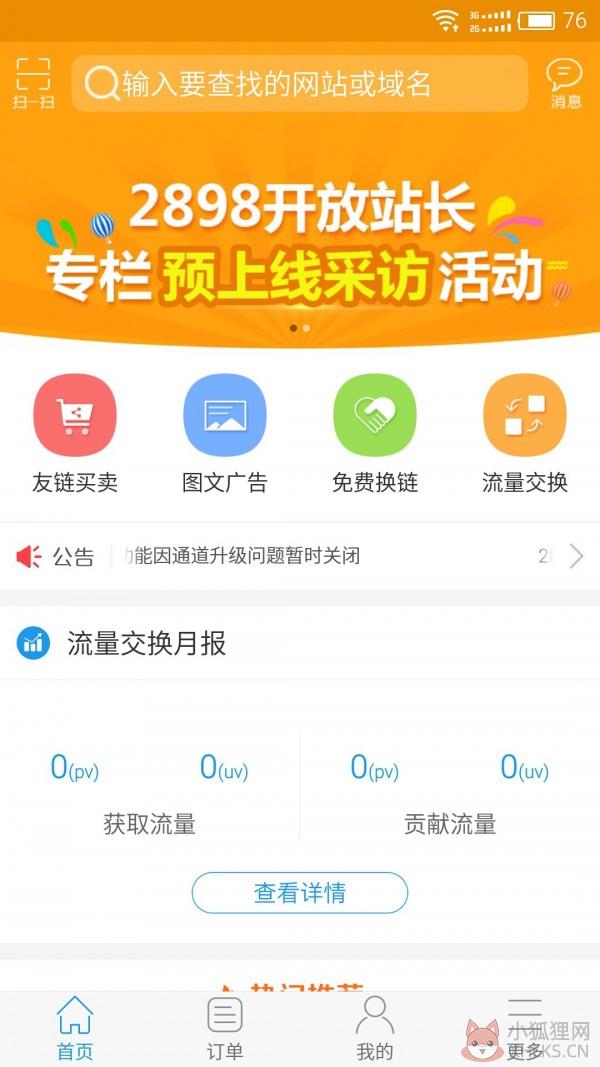Viewport: 600px width, 1067px height.
Task: Tap the 查看详情 button
Action: click(x=300, y=892)
